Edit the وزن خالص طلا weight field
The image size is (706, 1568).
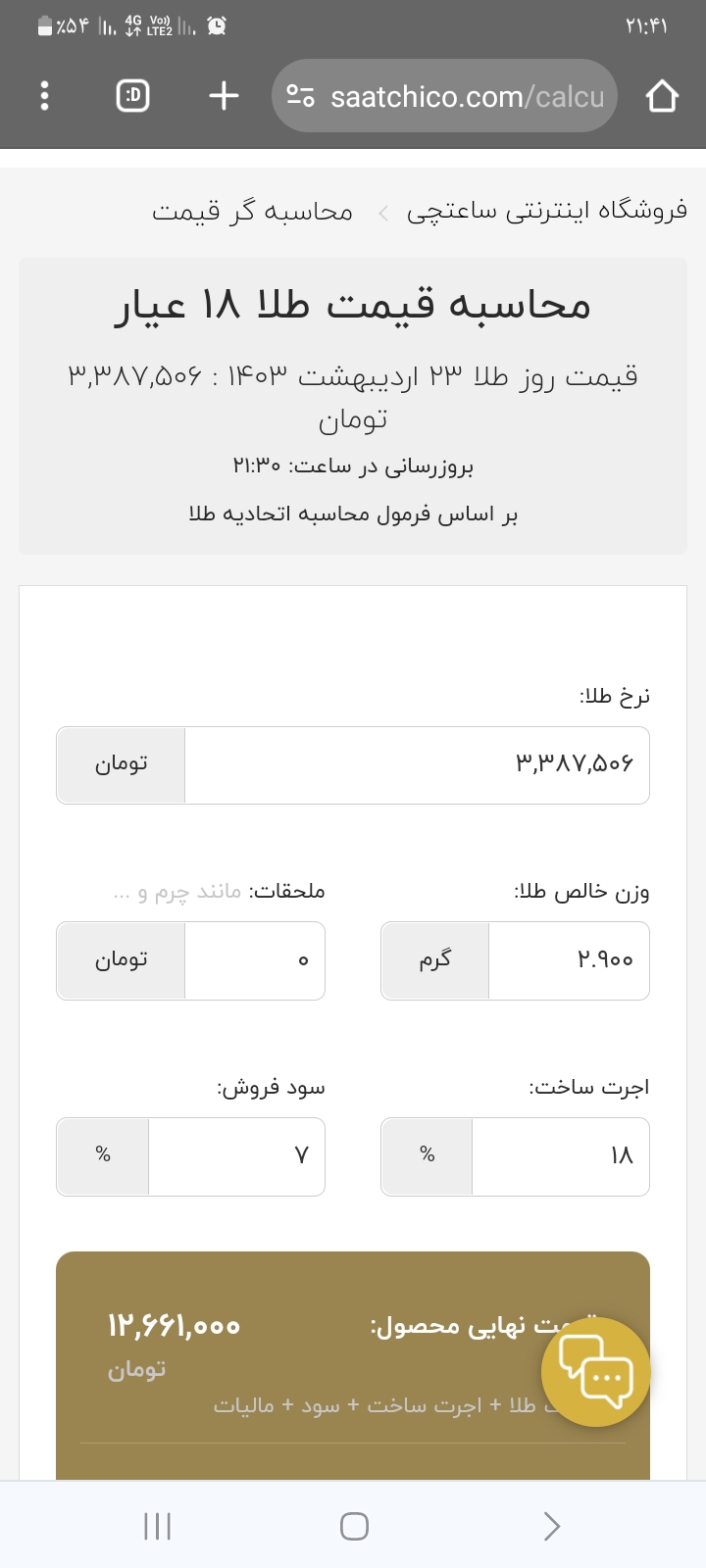click(x=569, y=960)
